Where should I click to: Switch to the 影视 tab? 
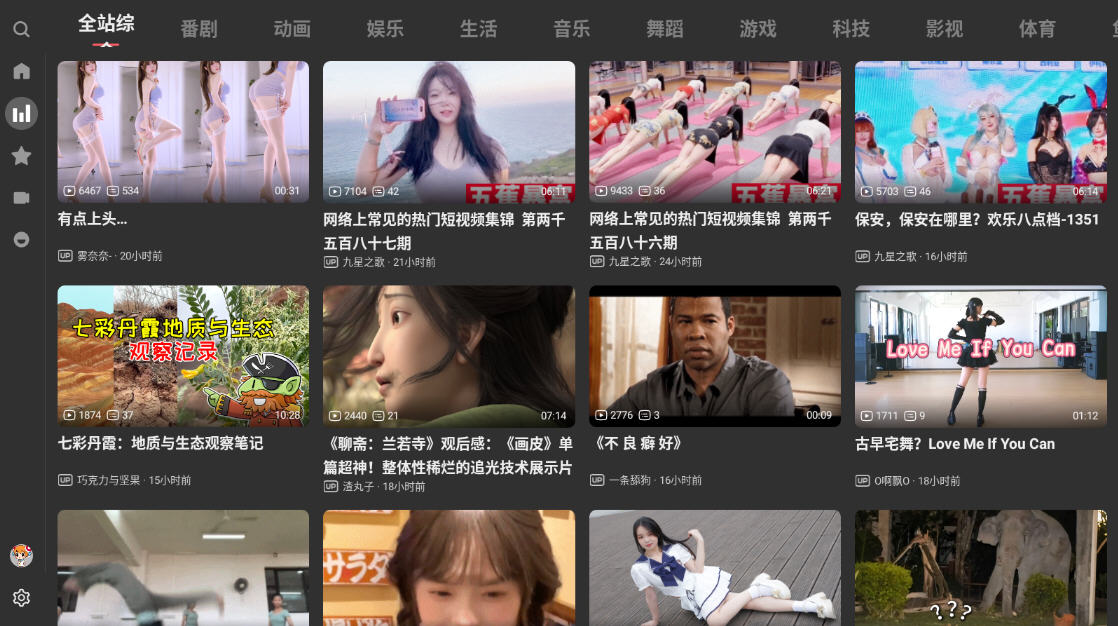tap(944, 29)
